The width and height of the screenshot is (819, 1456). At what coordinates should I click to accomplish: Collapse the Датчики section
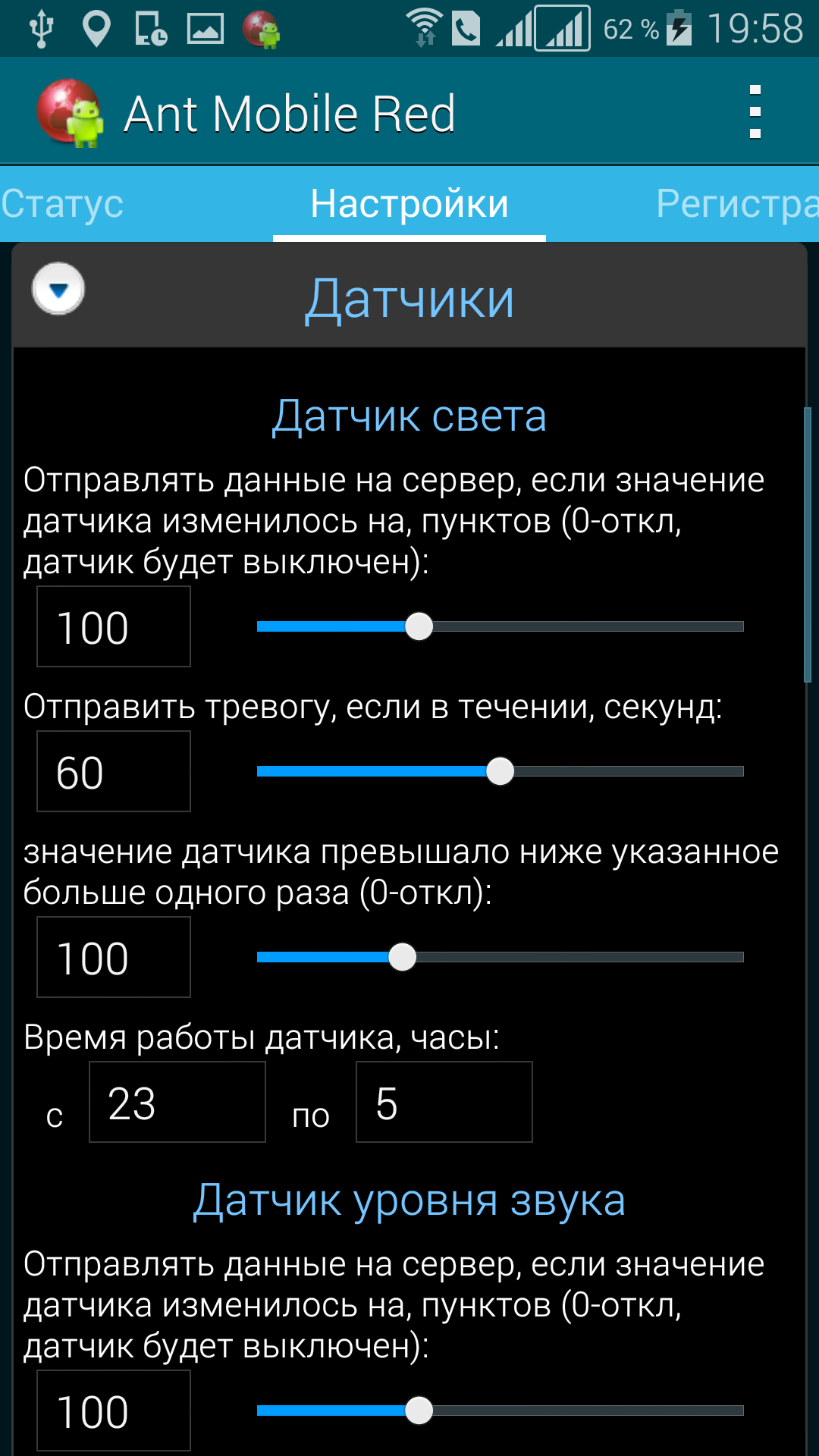(x=58, y=289)
